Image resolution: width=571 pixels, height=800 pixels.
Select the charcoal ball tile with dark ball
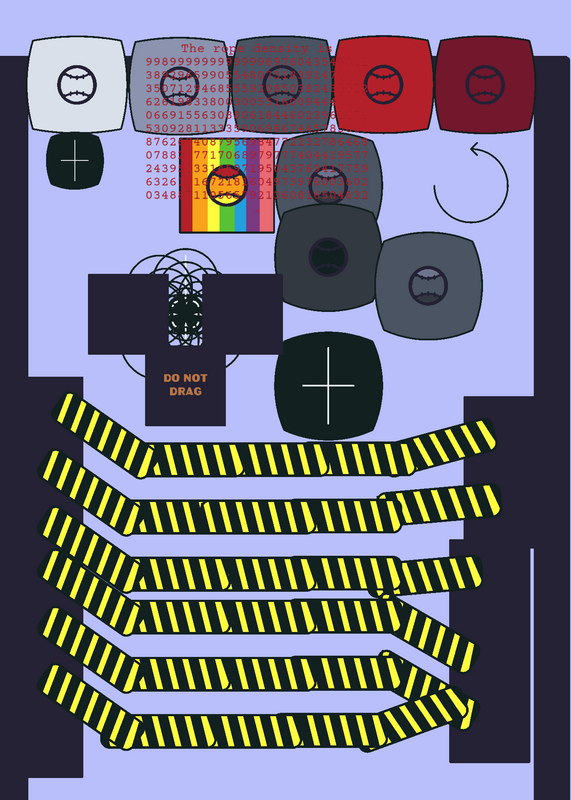[x=328, y=257]
